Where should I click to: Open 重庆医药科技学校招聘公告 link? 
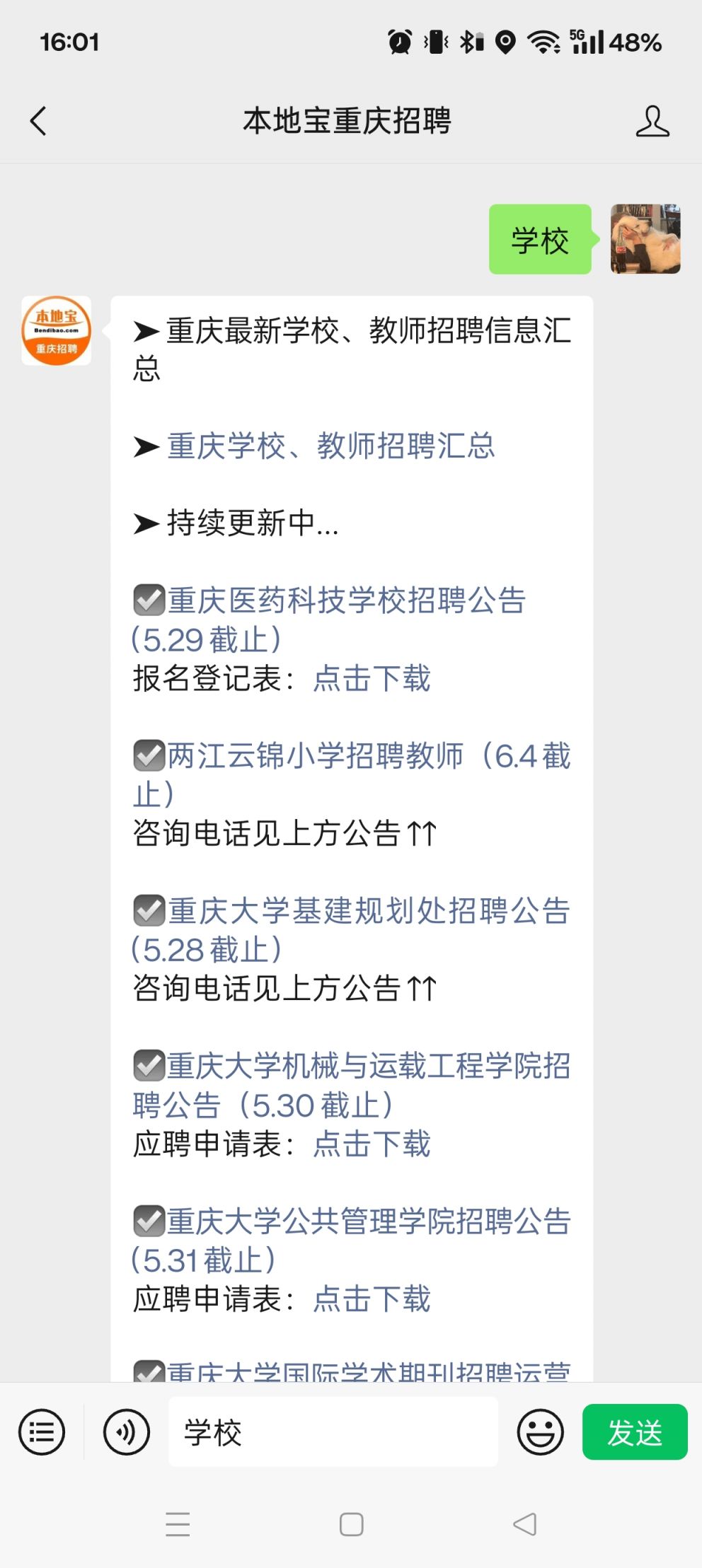[x=330, y=620]
